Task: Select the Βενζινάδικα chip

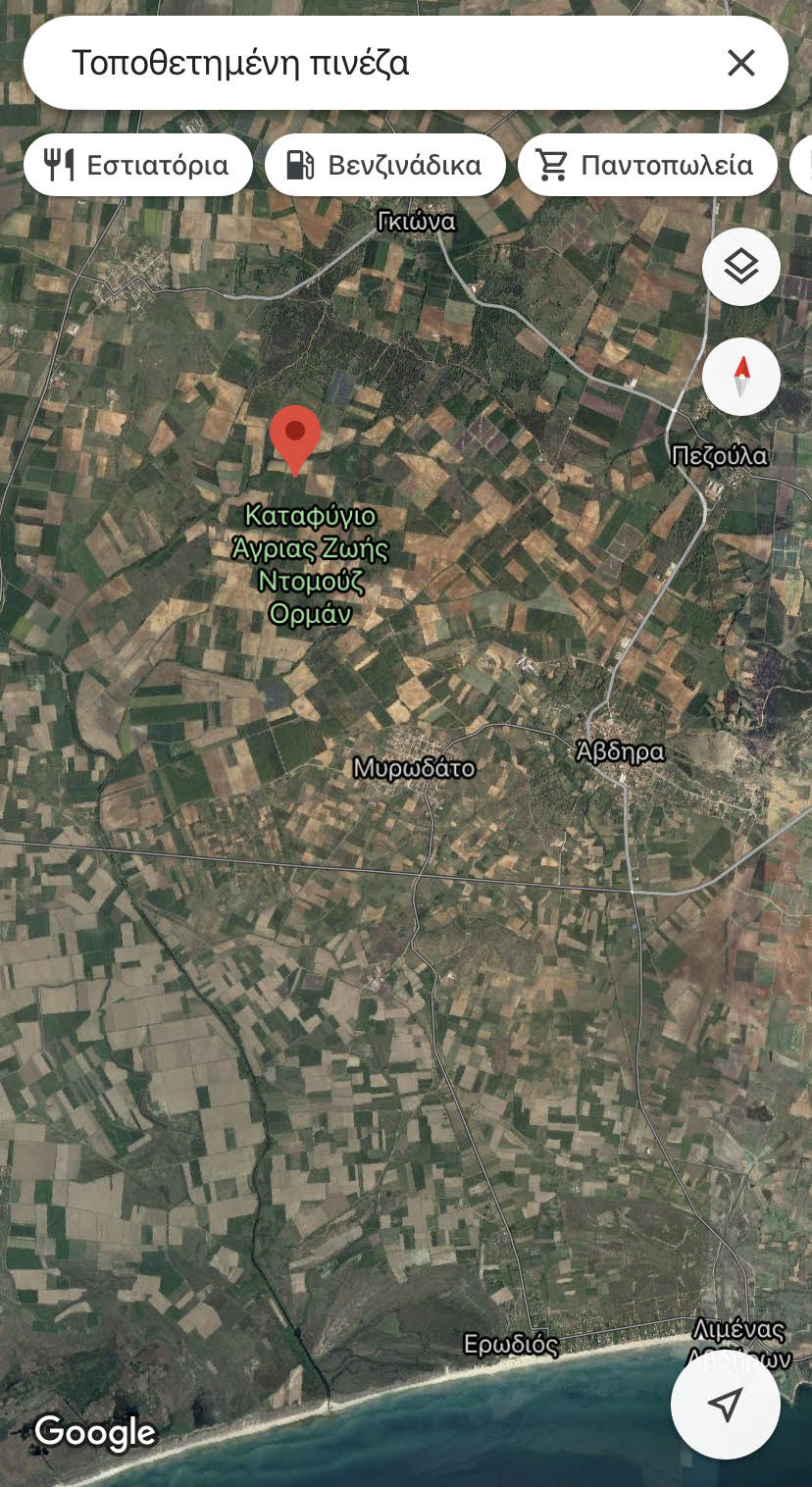Action: (x=384, y=166)
